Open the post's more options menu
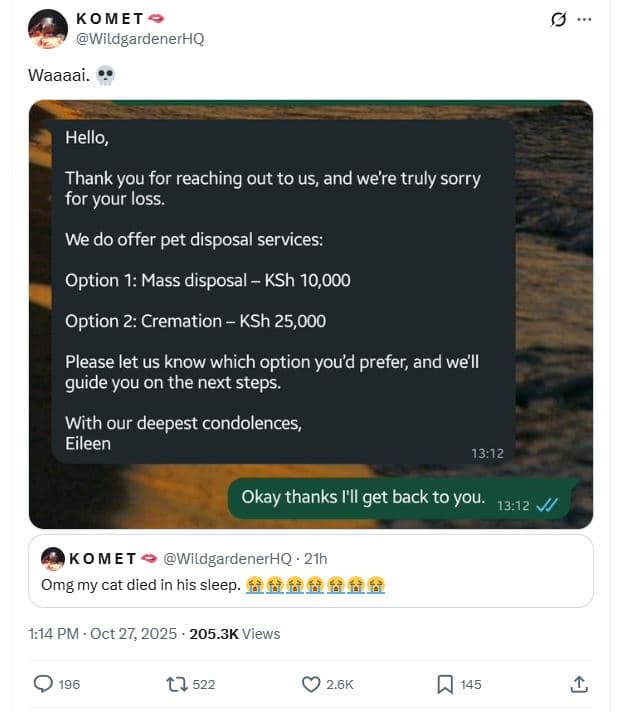Screen dimensions: 617x712 tap(585, 20)
